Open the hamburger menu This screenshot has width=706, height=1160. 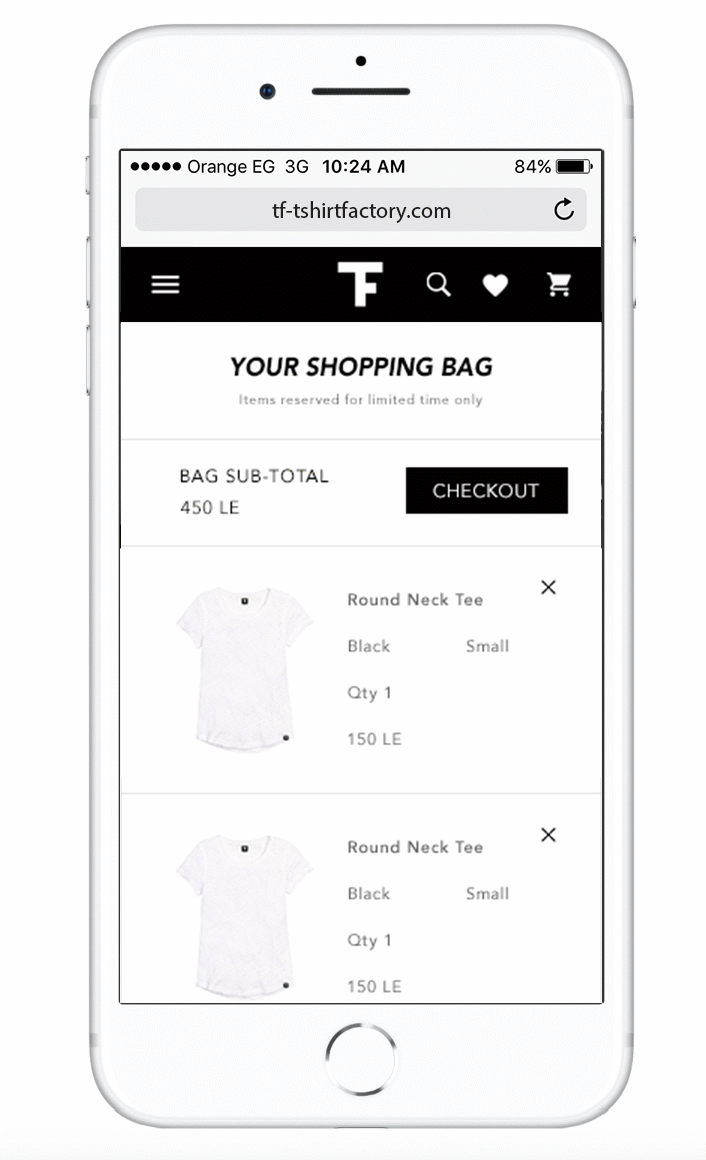[x=165, y=285]
